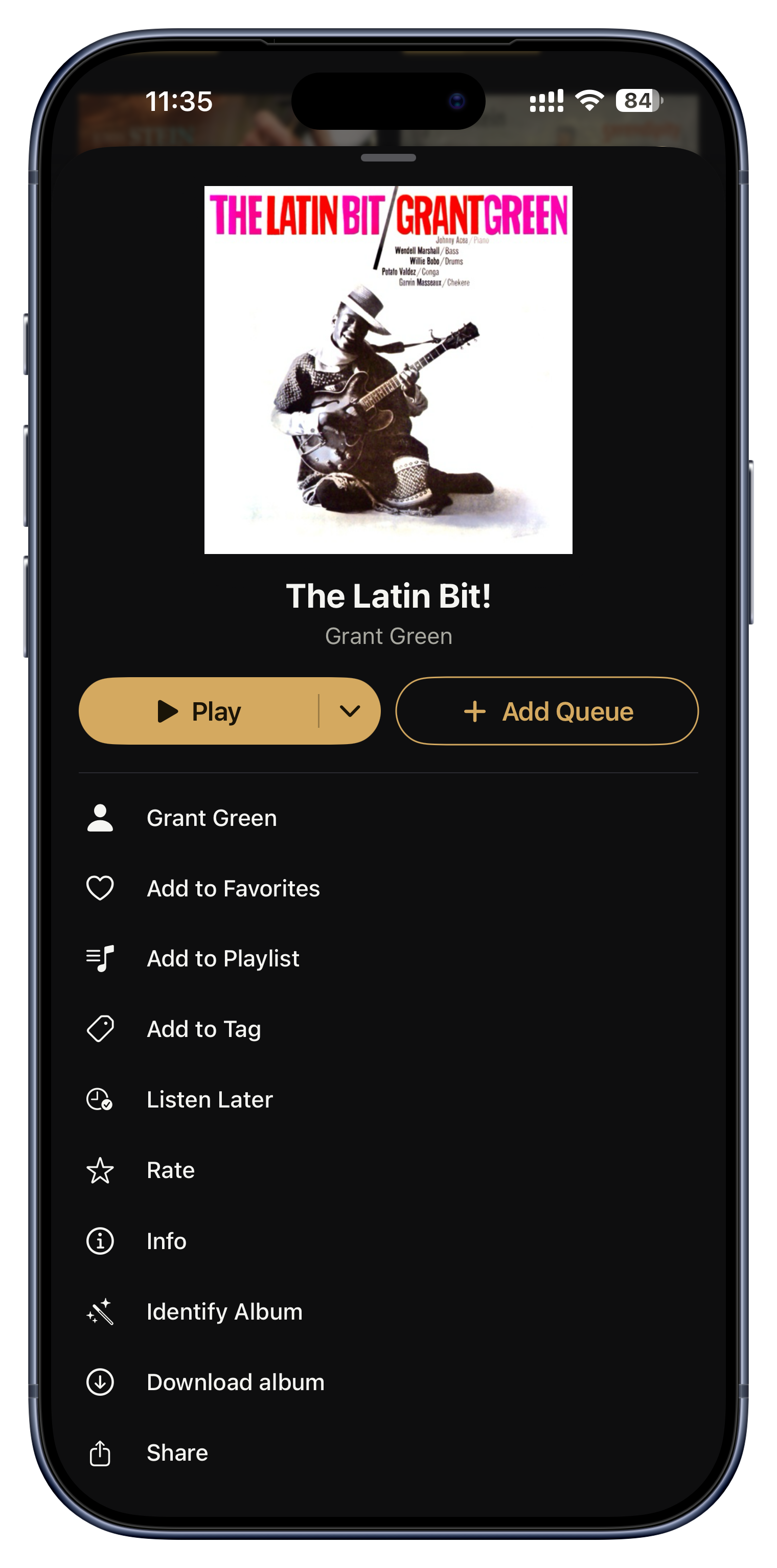Add the album to the queue

pyautogui.click(x=547, y=710)
